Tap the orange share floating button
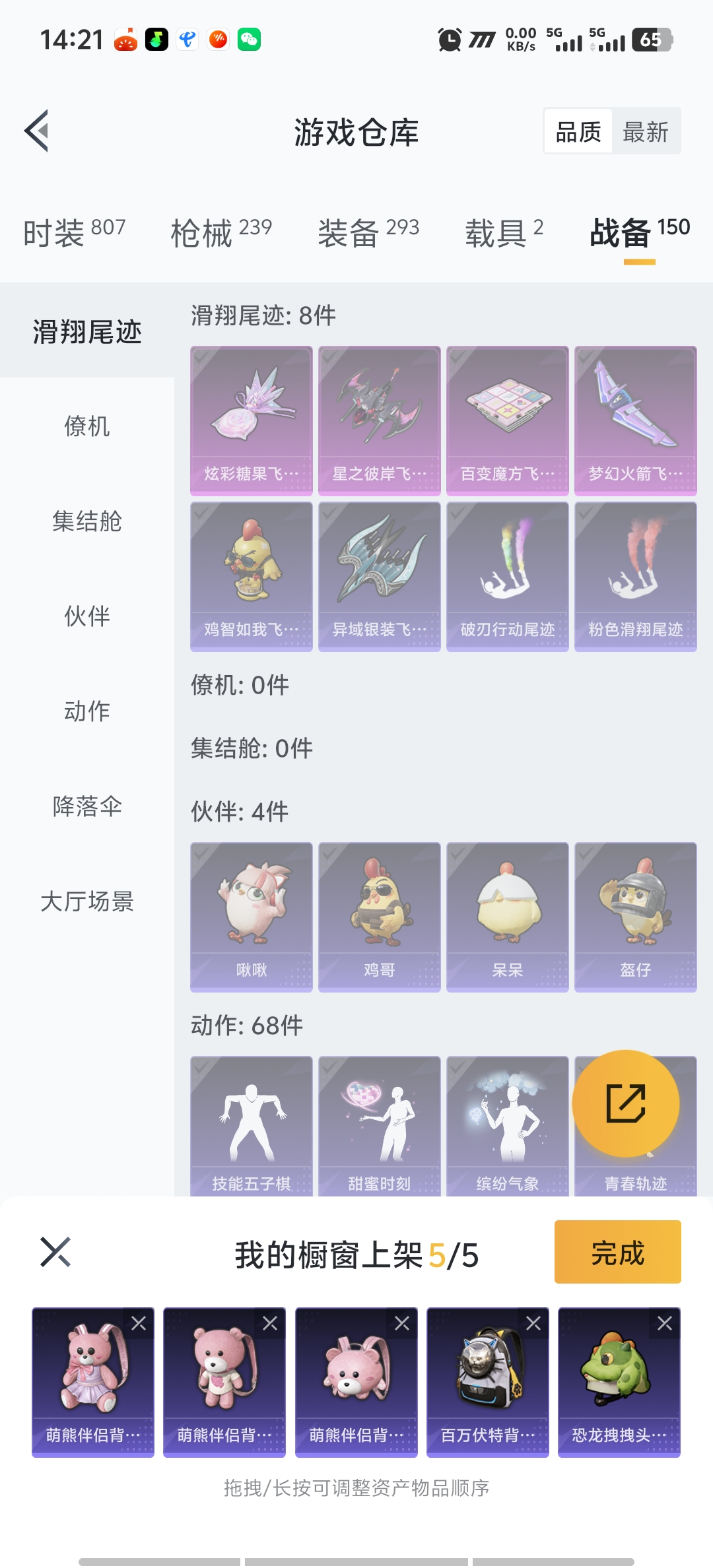Screen dimensions: 713x1568 [x=625, y=1103]
